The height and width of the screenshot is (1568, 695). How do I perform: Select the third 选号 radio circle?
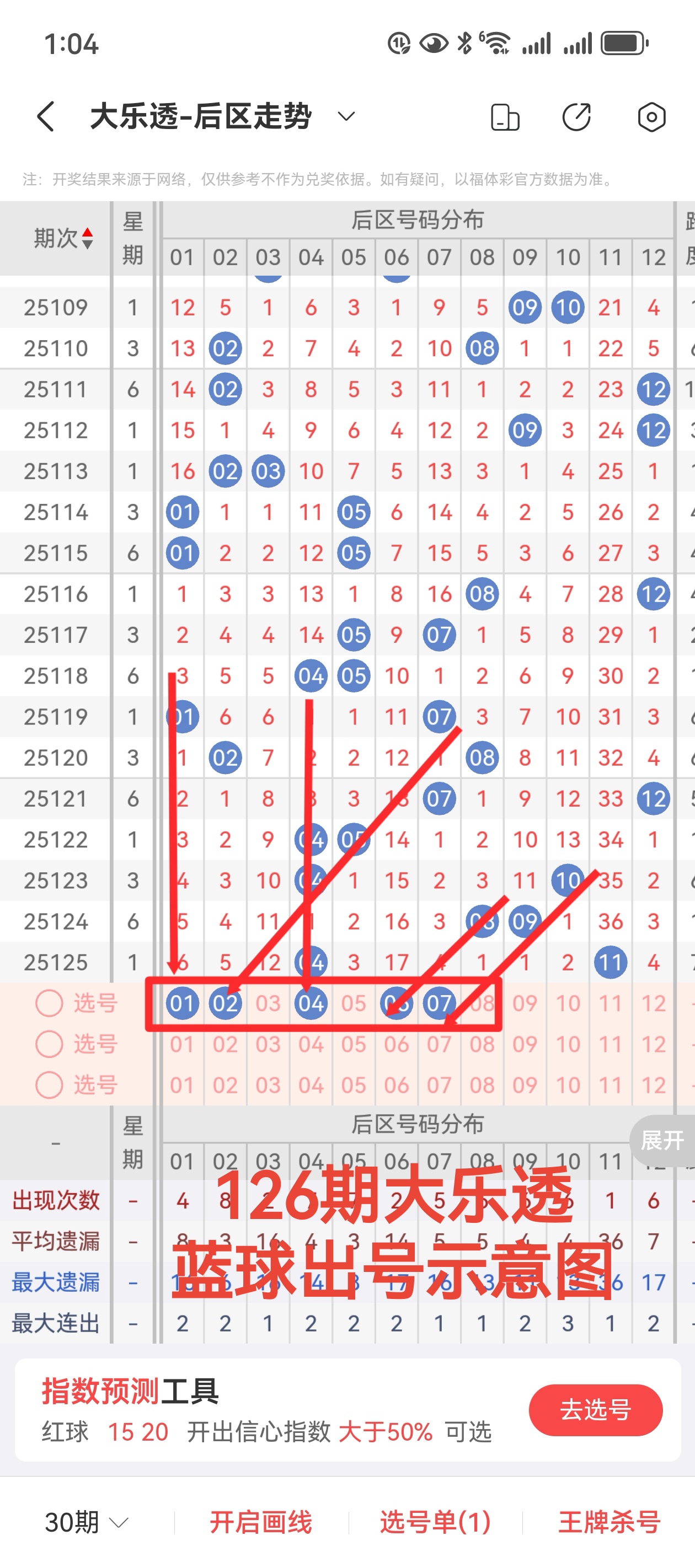point(49,1084)
